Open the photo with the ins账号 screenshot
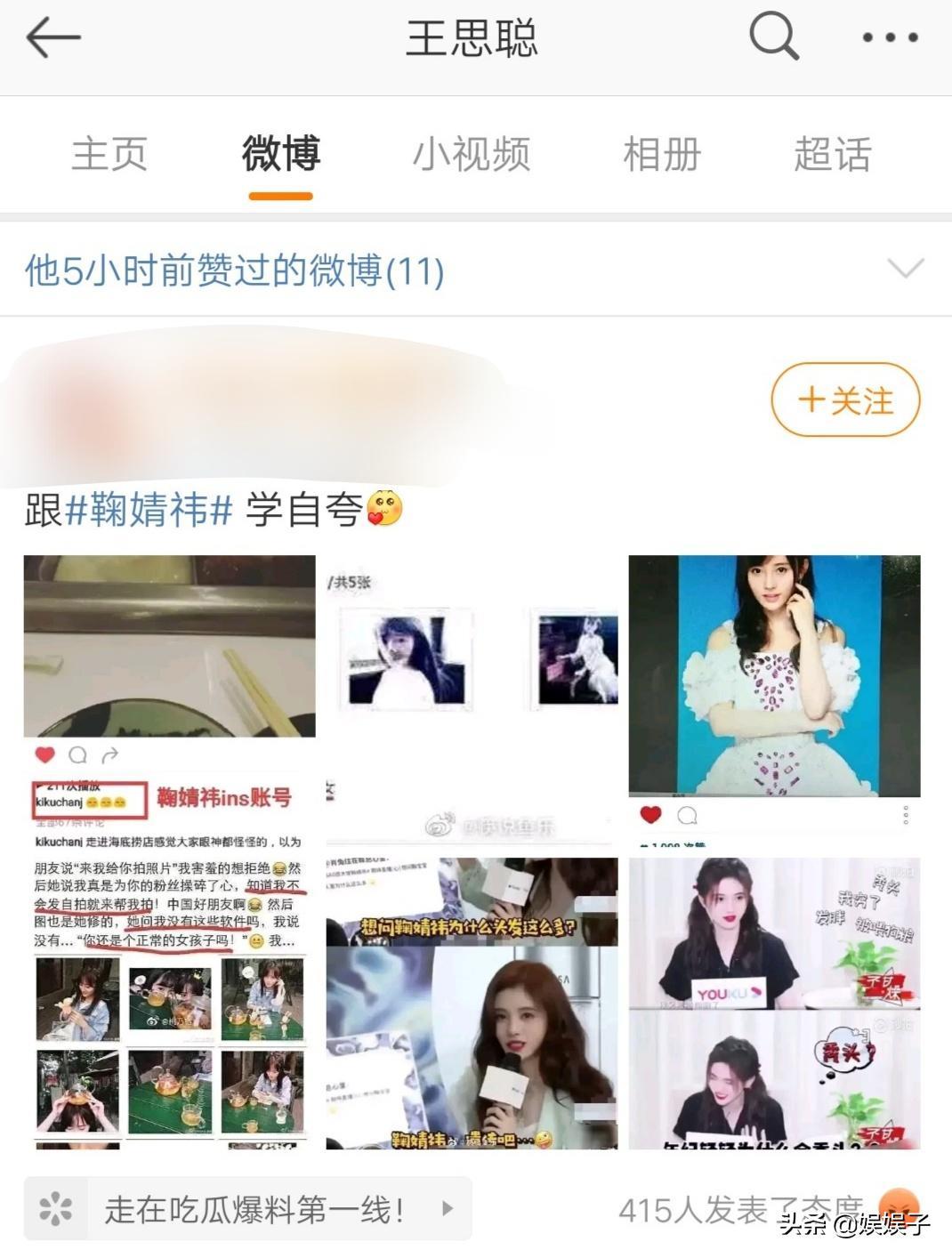The height and width of the screenshot is (1258, 952). coord(169,851)
